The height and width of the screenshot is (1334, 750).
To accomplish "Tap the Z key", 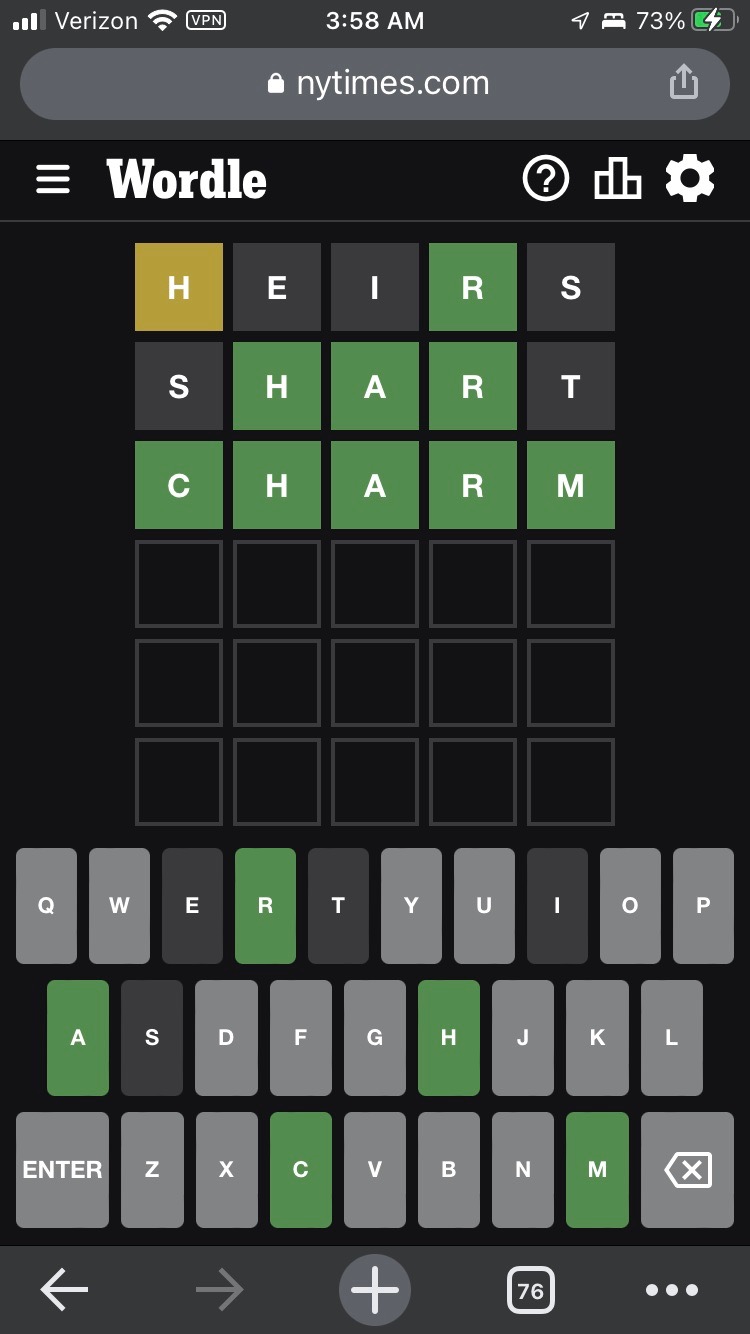I will coord(152,1170).
